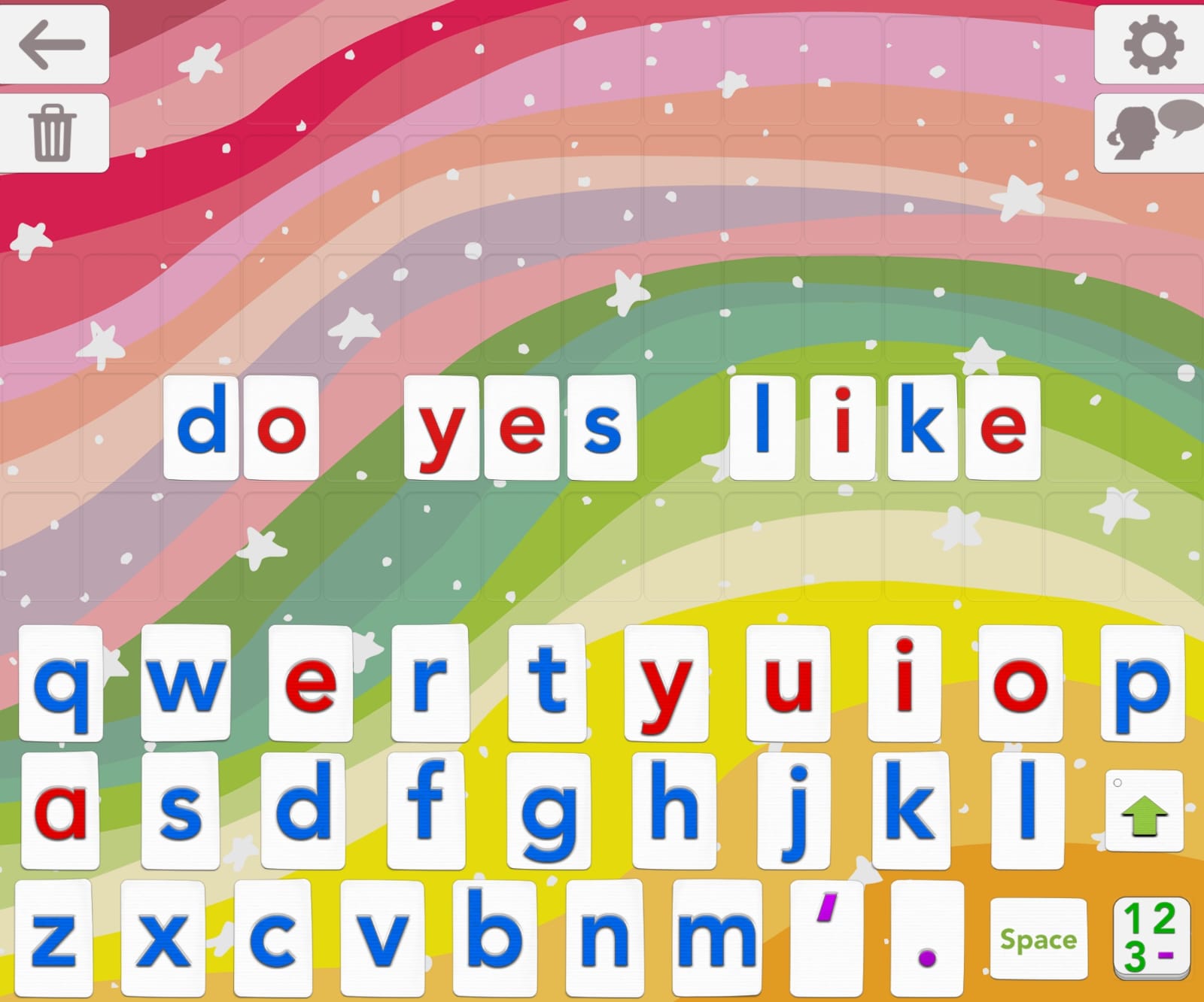Screen dimensions: 1204x1002
Task: Add the letter p tile
Action: pos(1142,683)
